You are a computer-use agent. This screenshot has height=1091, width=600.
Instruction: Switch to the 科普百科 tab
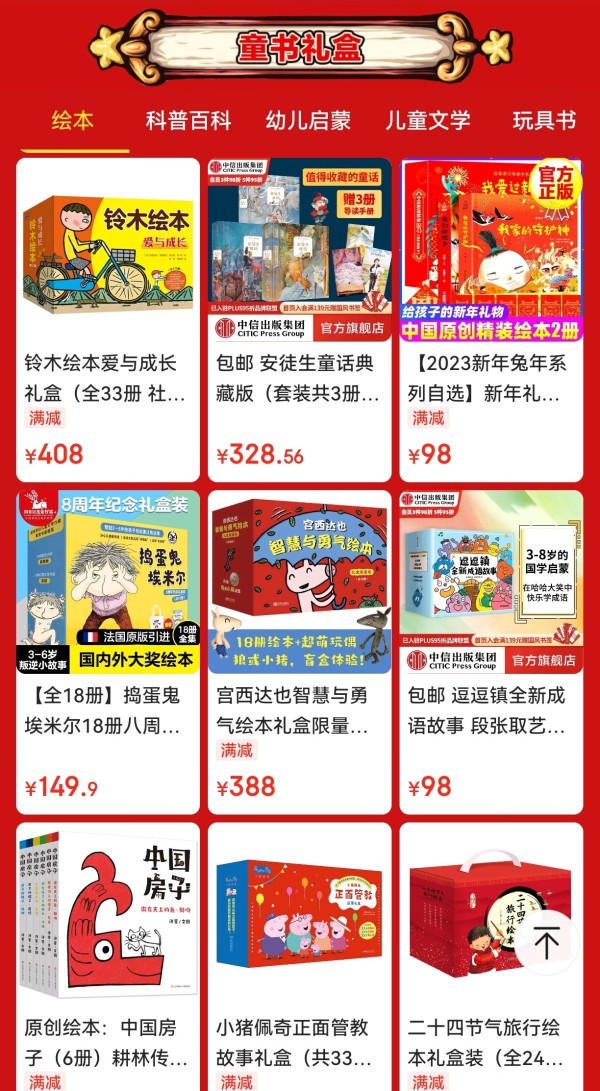[x=188, y=120]
